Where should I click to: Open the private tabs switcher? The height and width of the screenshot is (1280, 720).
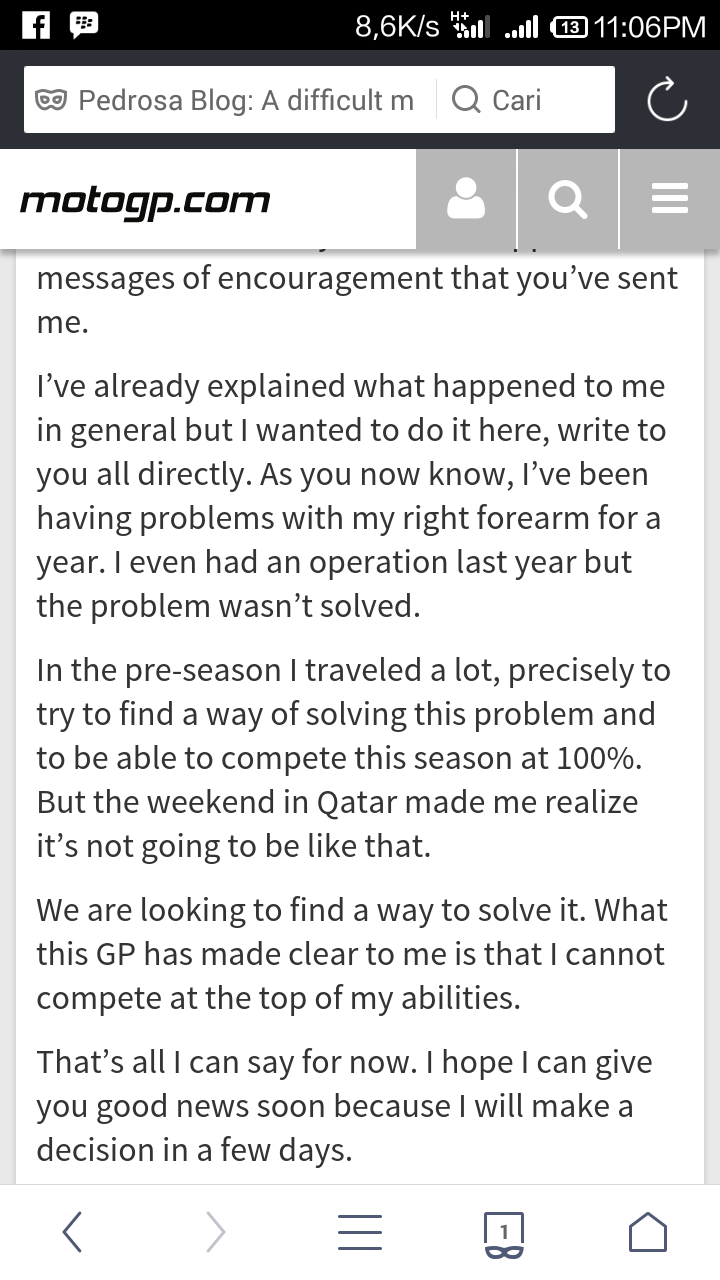tap(504, 1232)
